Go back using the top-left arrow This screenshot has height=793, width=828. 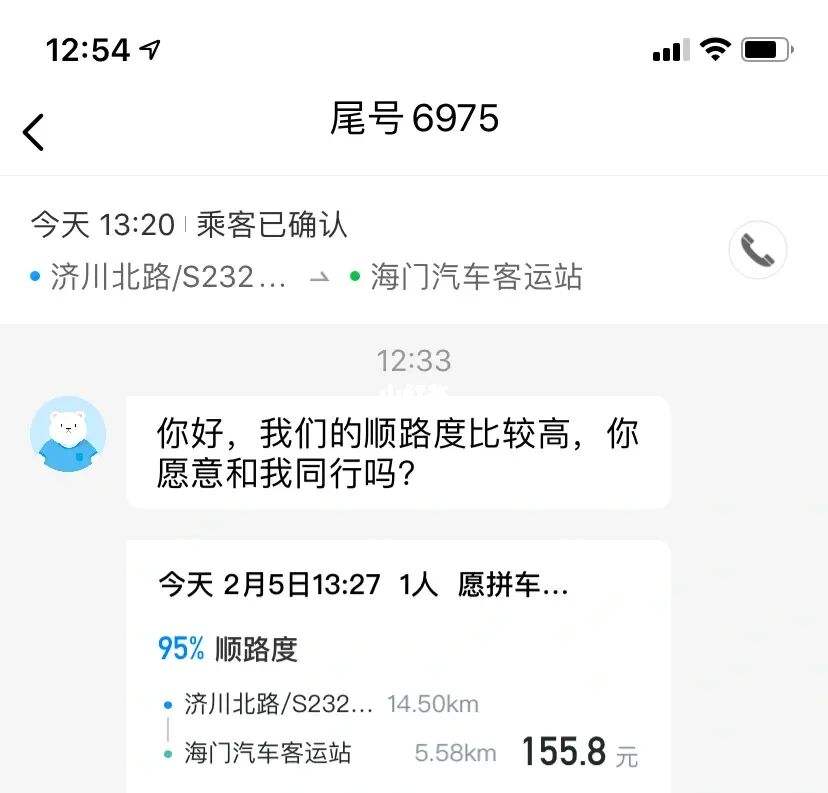34,132
